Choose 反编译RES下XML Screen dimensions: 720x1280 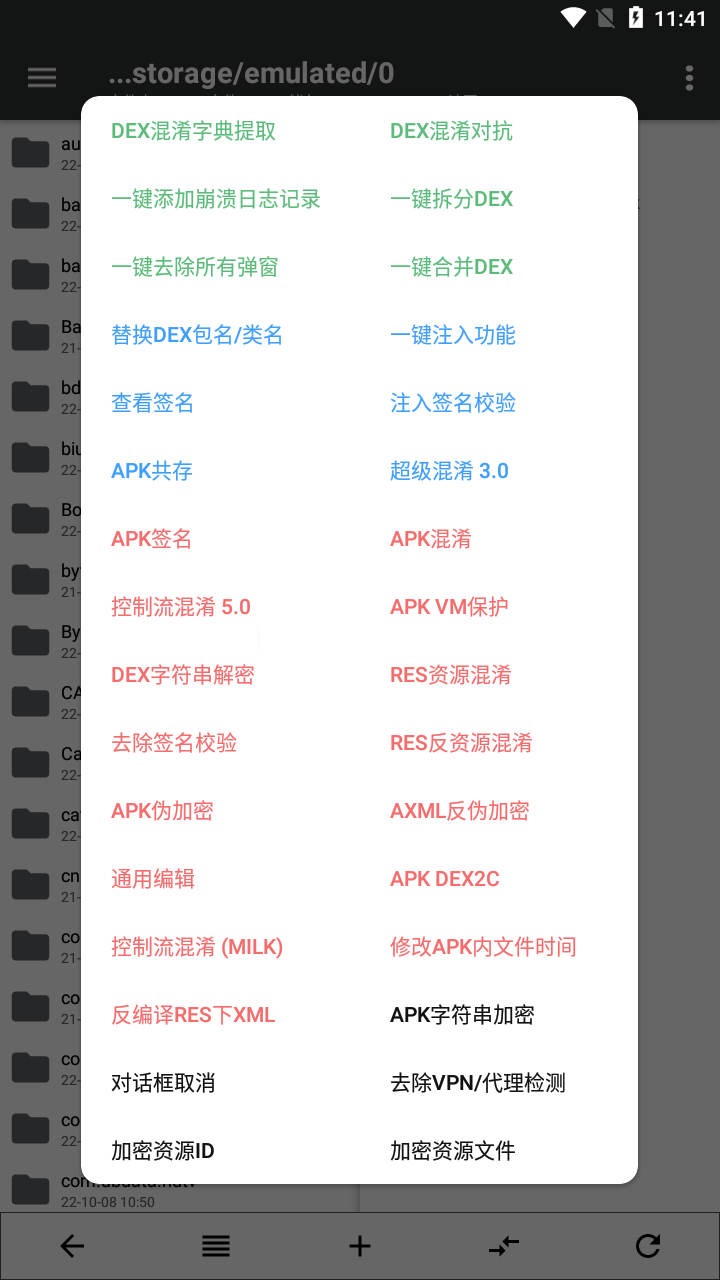[x=193, y=1015]
